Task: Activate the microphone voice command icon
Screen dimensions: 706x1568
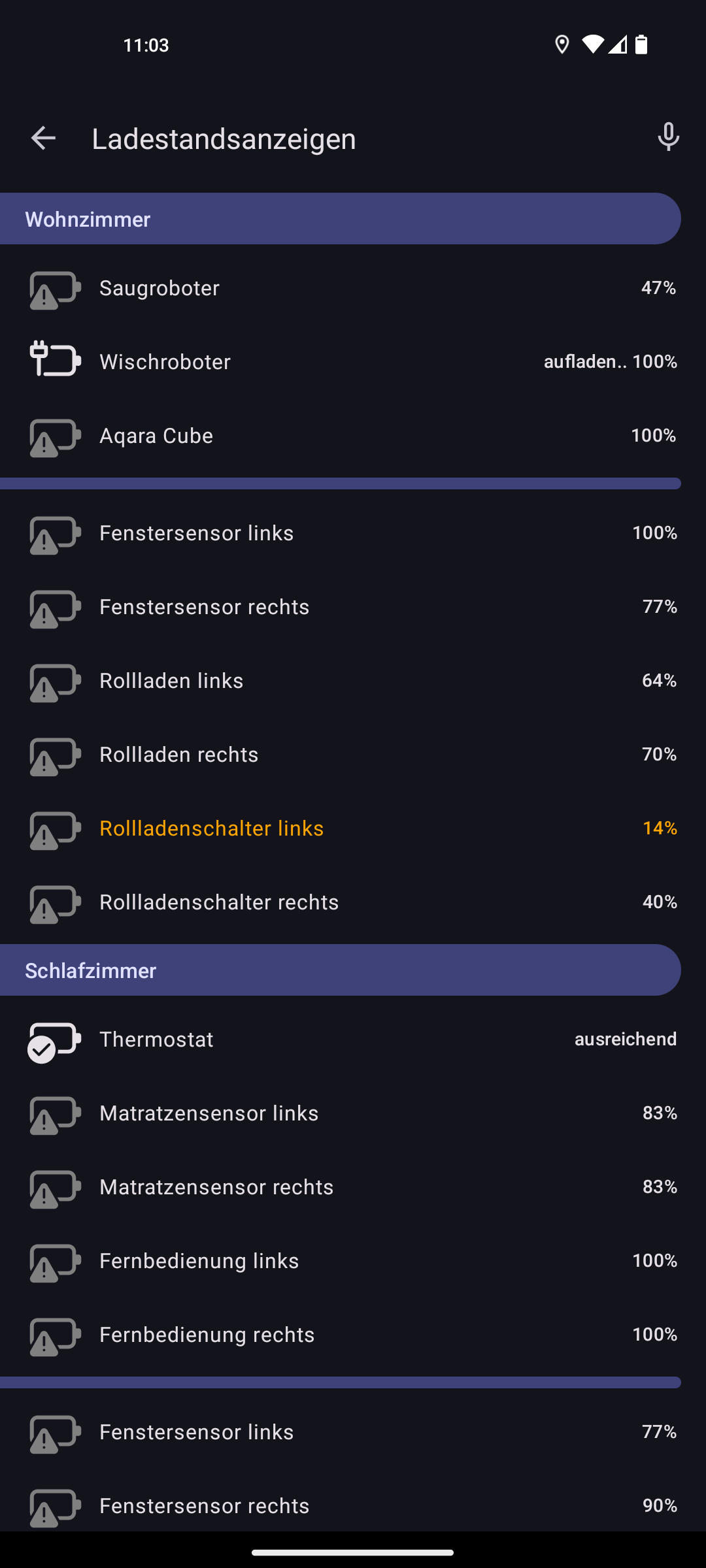Action: [668, 137]
